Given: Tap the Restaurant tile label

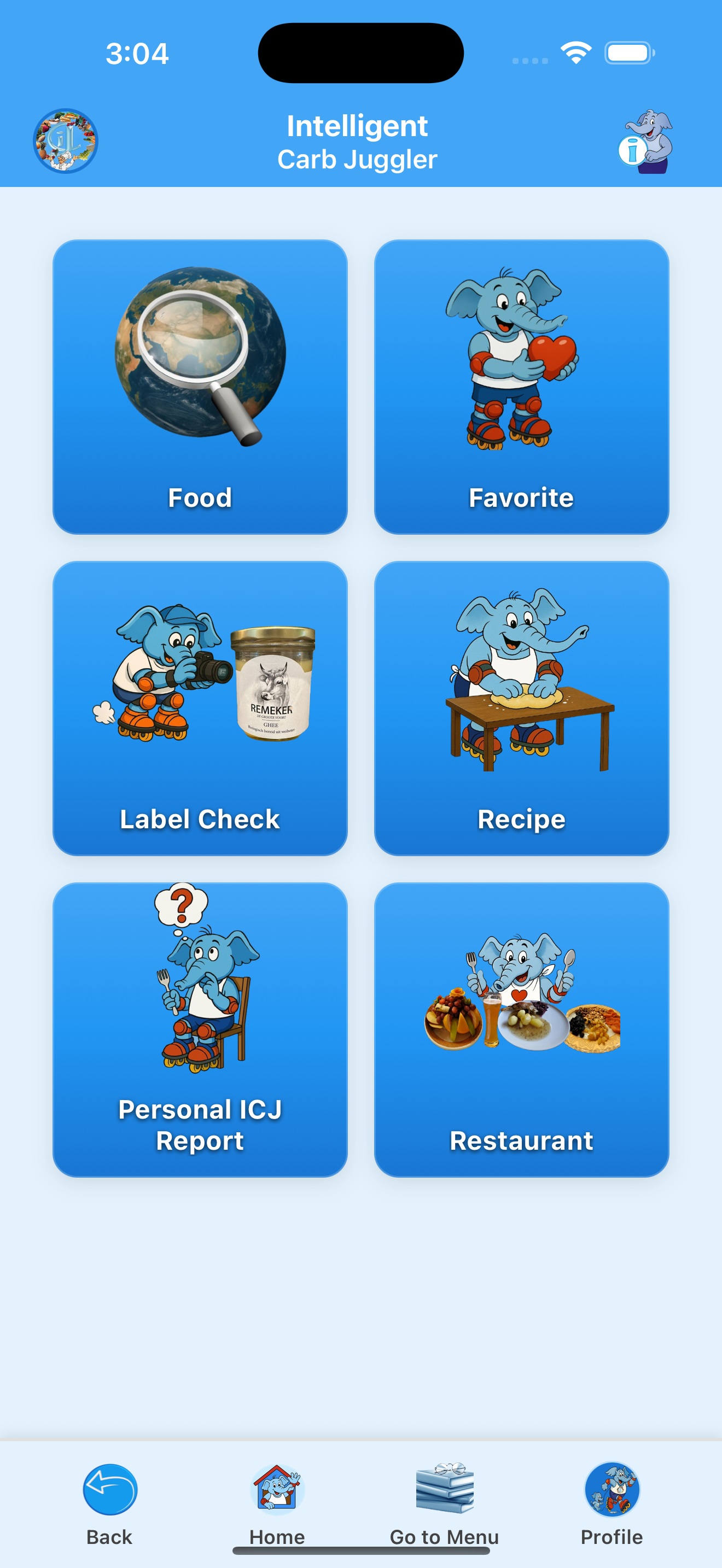Looking at the screenshot, I should [x=521, y=1140].
